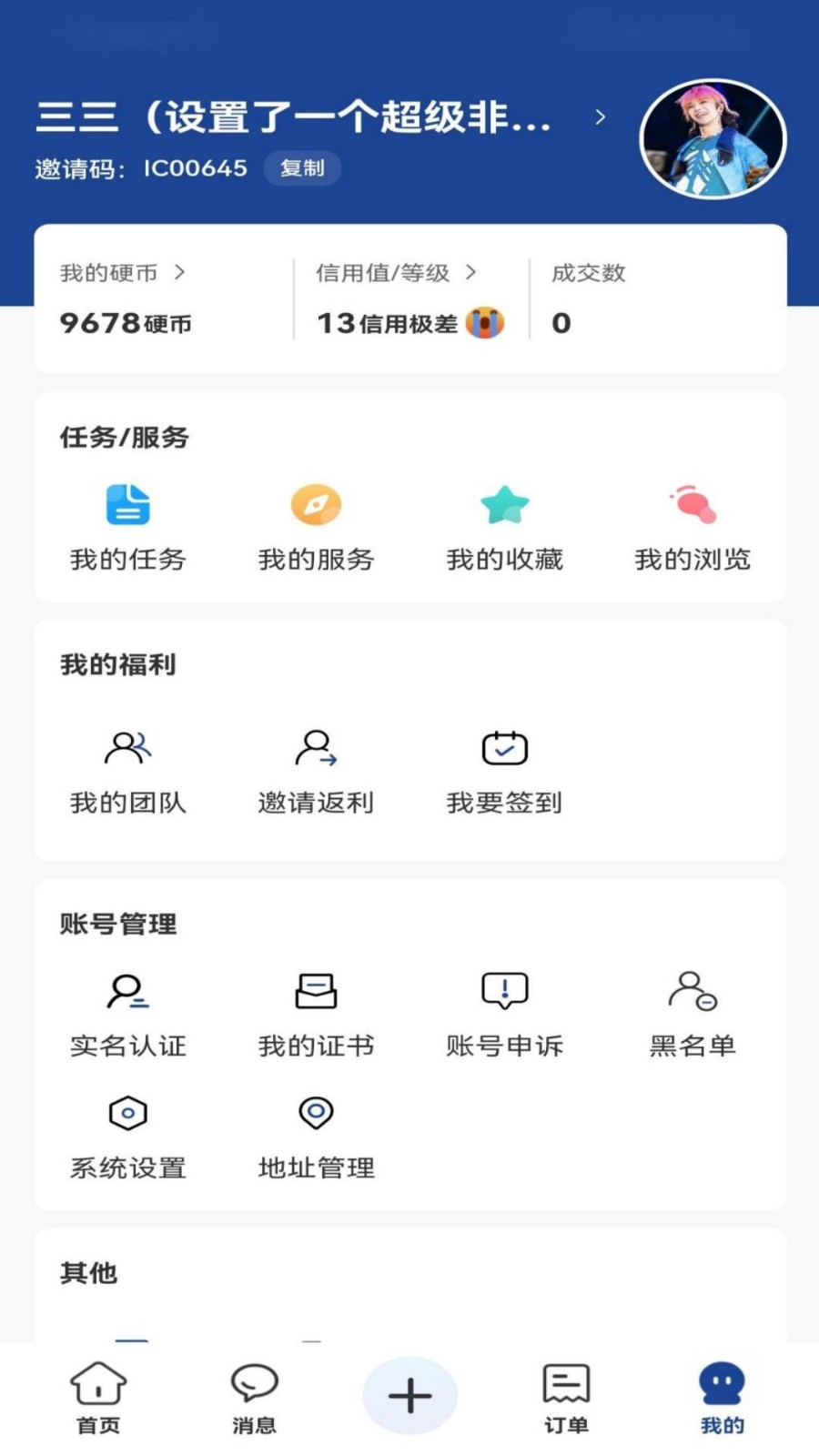Open 我的团队 team page
Screen dimensions: 819x1456
click(x=127, y=769)
